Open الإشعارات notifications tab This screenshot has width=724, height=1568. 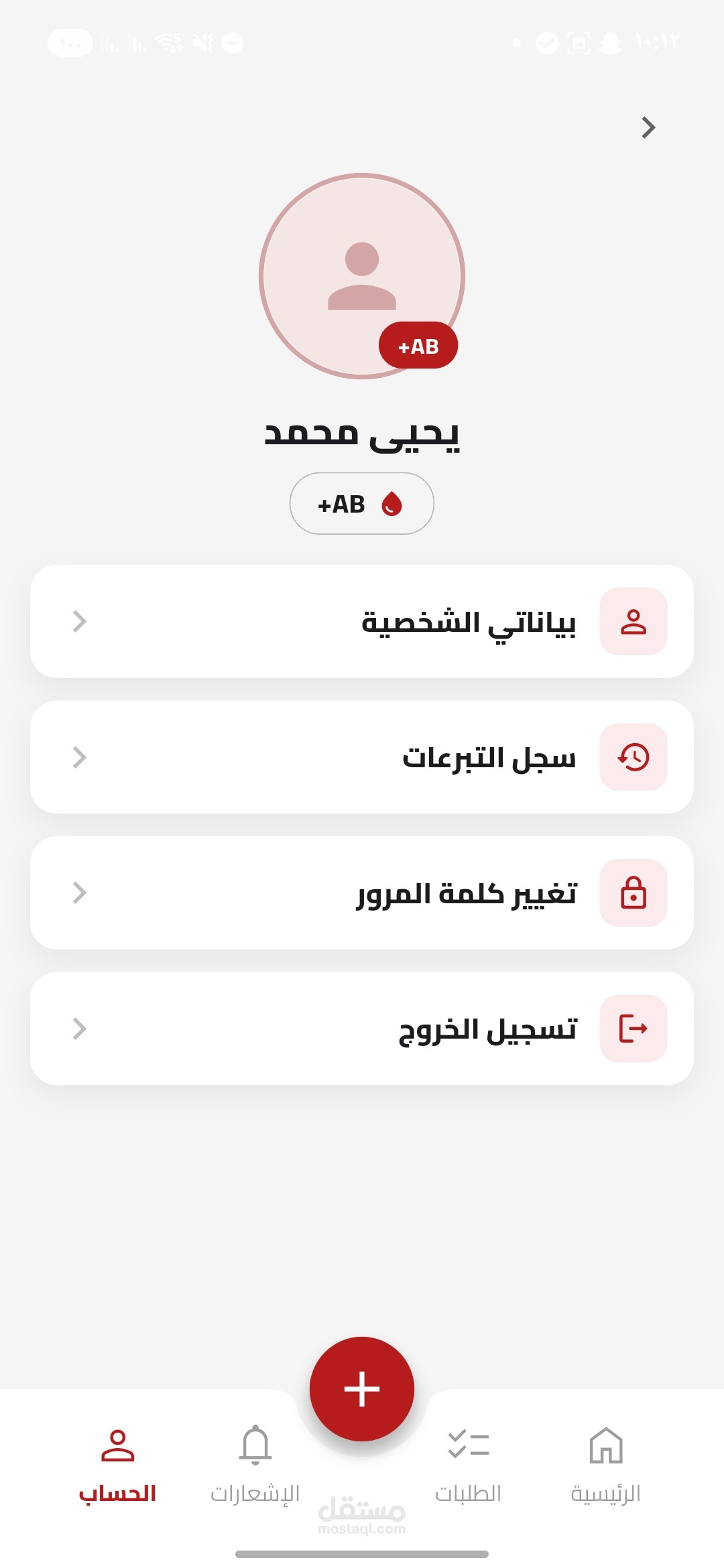pos(255,1465)
